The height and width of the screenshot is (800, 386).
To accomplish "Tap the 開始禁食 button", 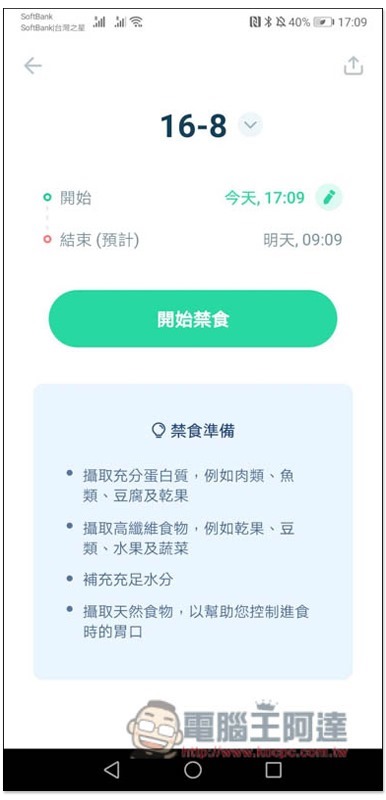I will coord(193,319).
